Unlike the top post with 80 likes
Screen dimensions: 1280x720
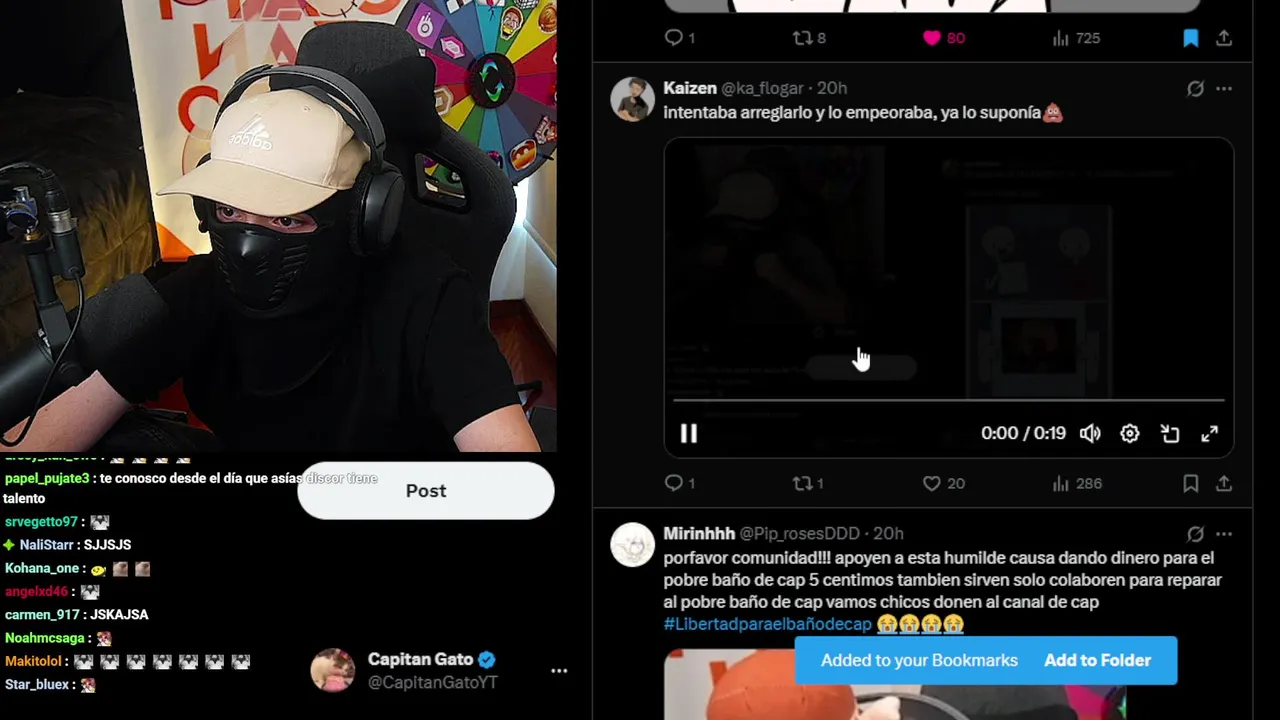point(932,38)
